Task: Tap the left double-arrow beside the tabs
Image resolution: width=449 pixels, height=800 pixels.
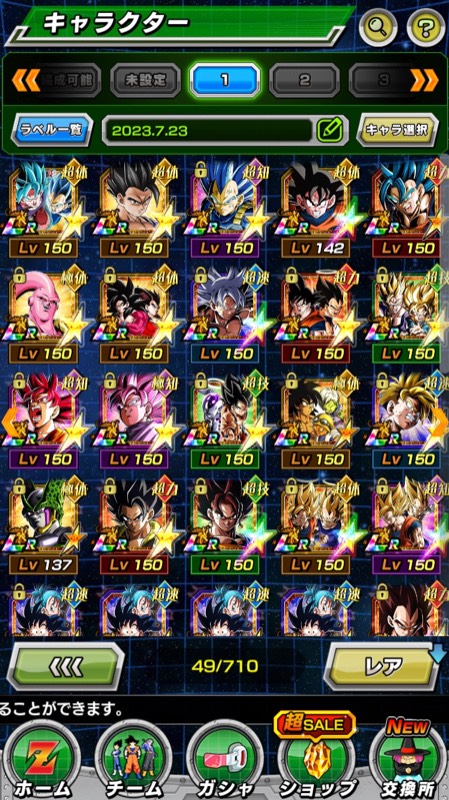Action: coord(26,80)
